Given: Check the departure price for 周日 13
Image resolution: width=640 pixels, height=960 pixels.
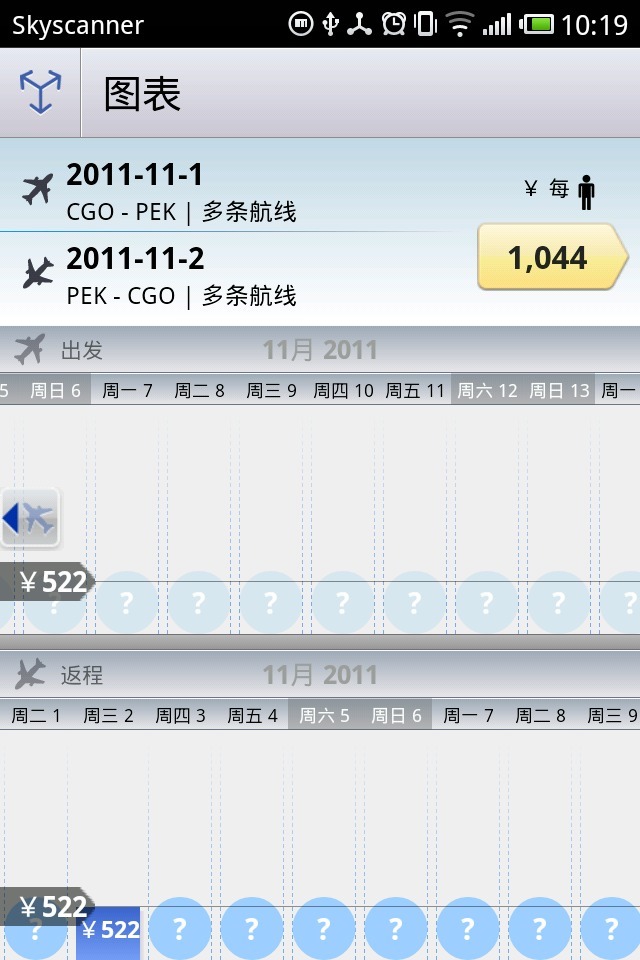Looking at the screenshot, I should (x=558, y=603).
